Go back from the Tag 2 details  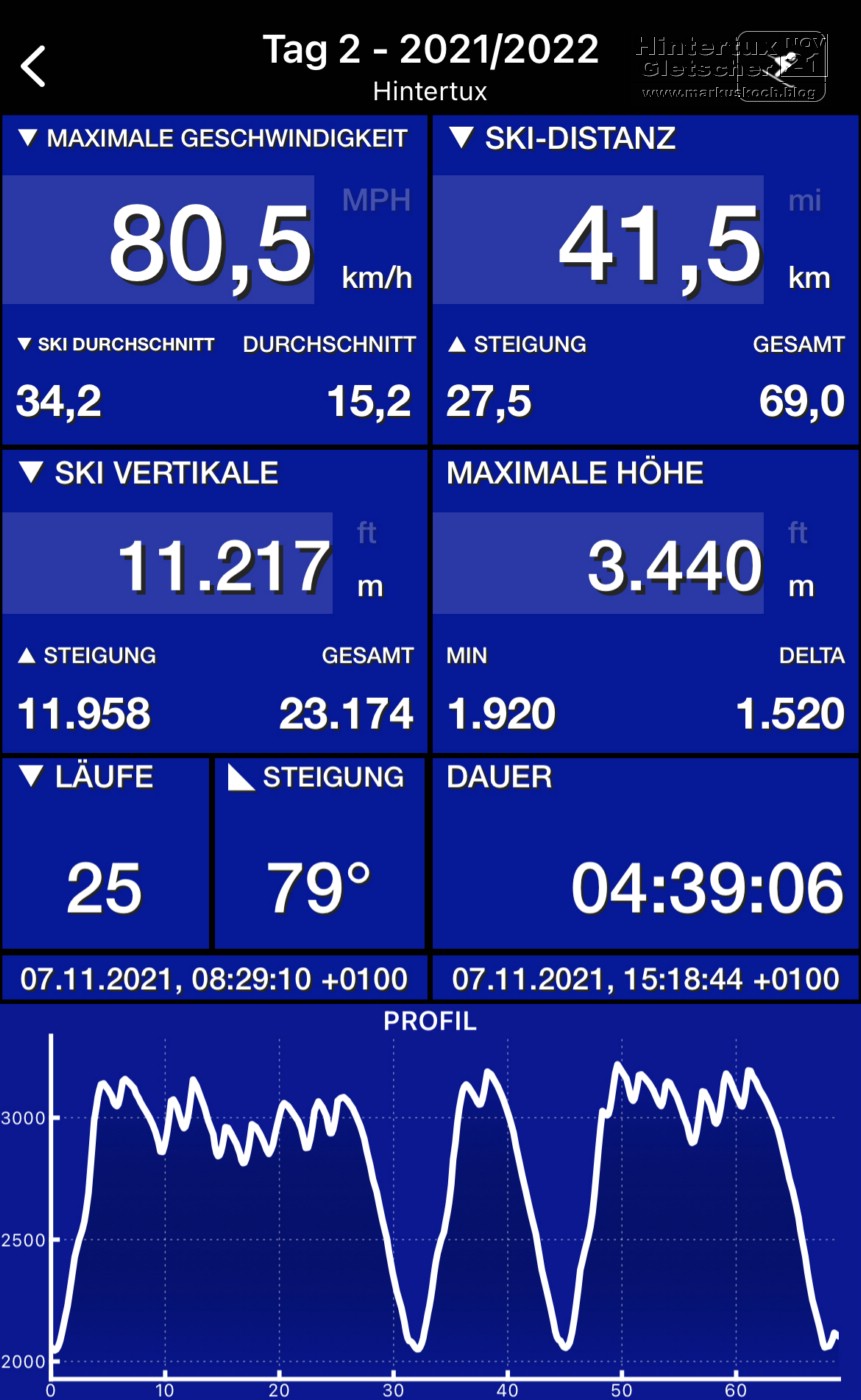coord(34,67)
